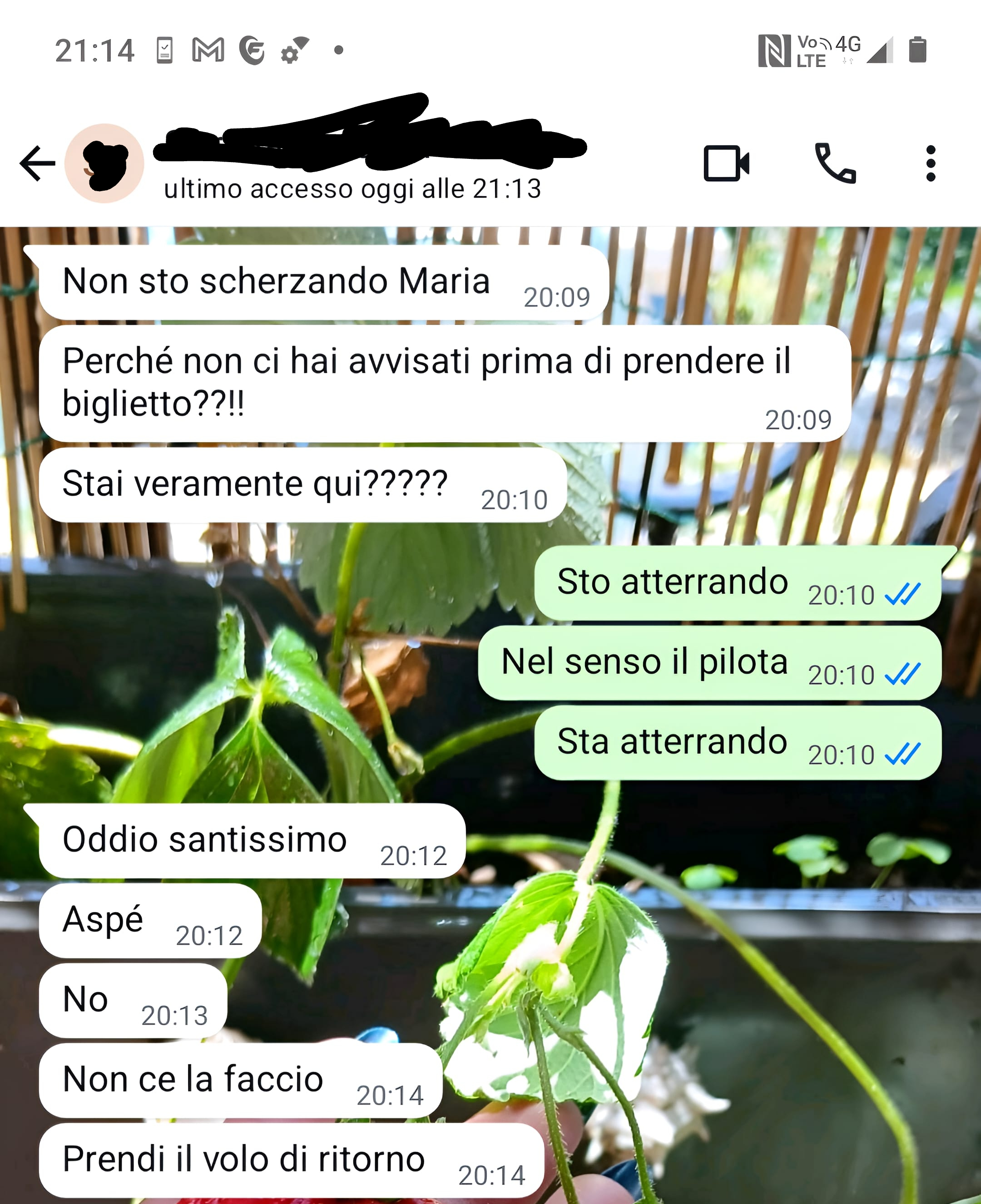The image size is (981, 1204).
Task: Open the contact's profile picture
Action: pyautogui.click(x=104, y=164)
